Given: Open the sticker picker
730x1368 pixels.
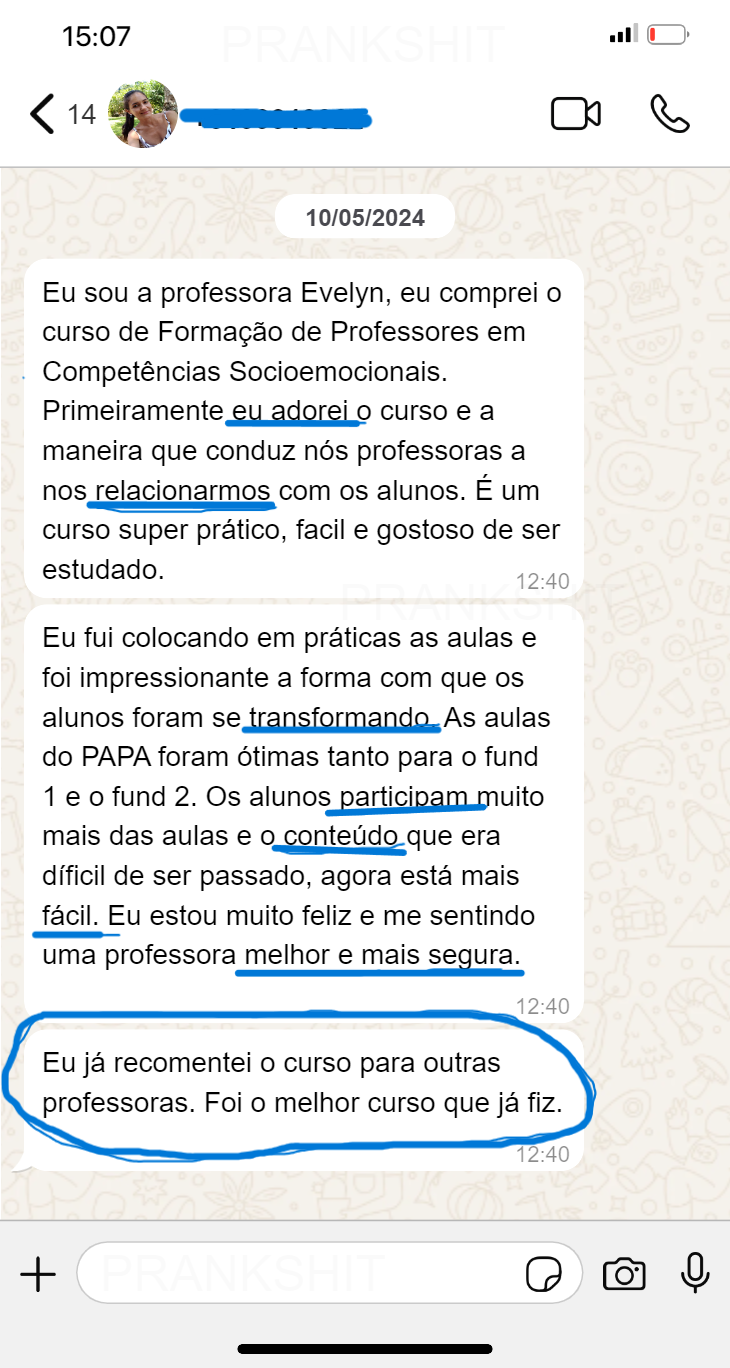Looking at the screenshot, I should pos(544,1274).
